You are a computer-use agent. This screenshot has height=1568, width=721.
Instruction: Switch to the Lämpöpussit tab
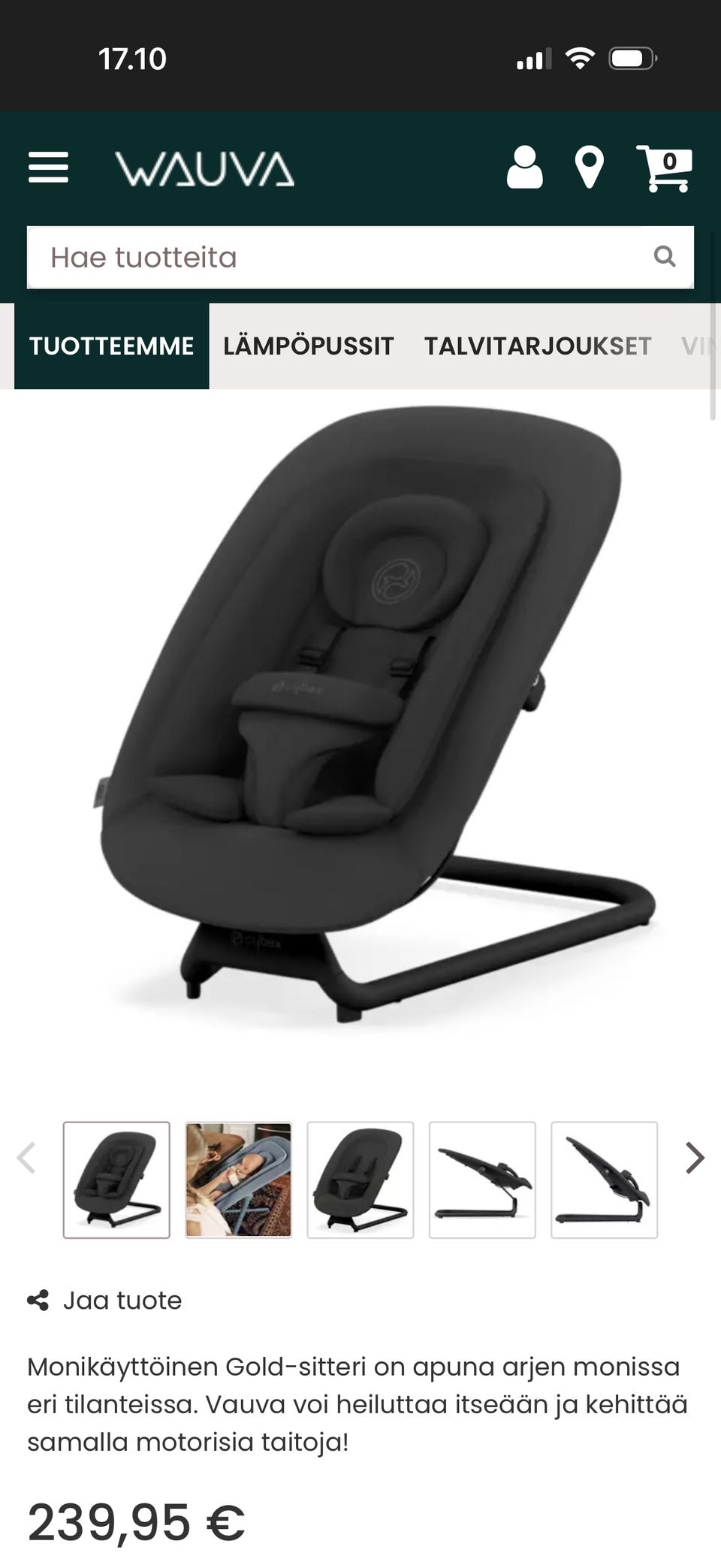[308, 346]
